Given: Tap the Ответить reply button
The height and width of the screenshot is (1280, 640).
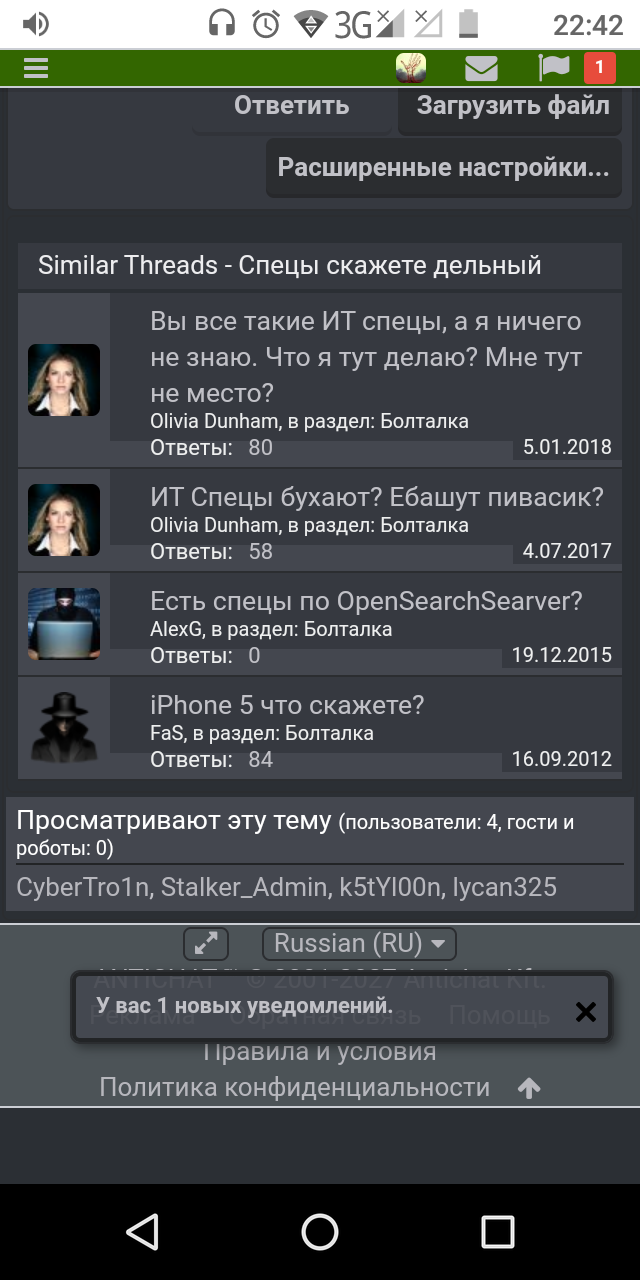Looking at the screenshot, I should [x=291, y=106].
